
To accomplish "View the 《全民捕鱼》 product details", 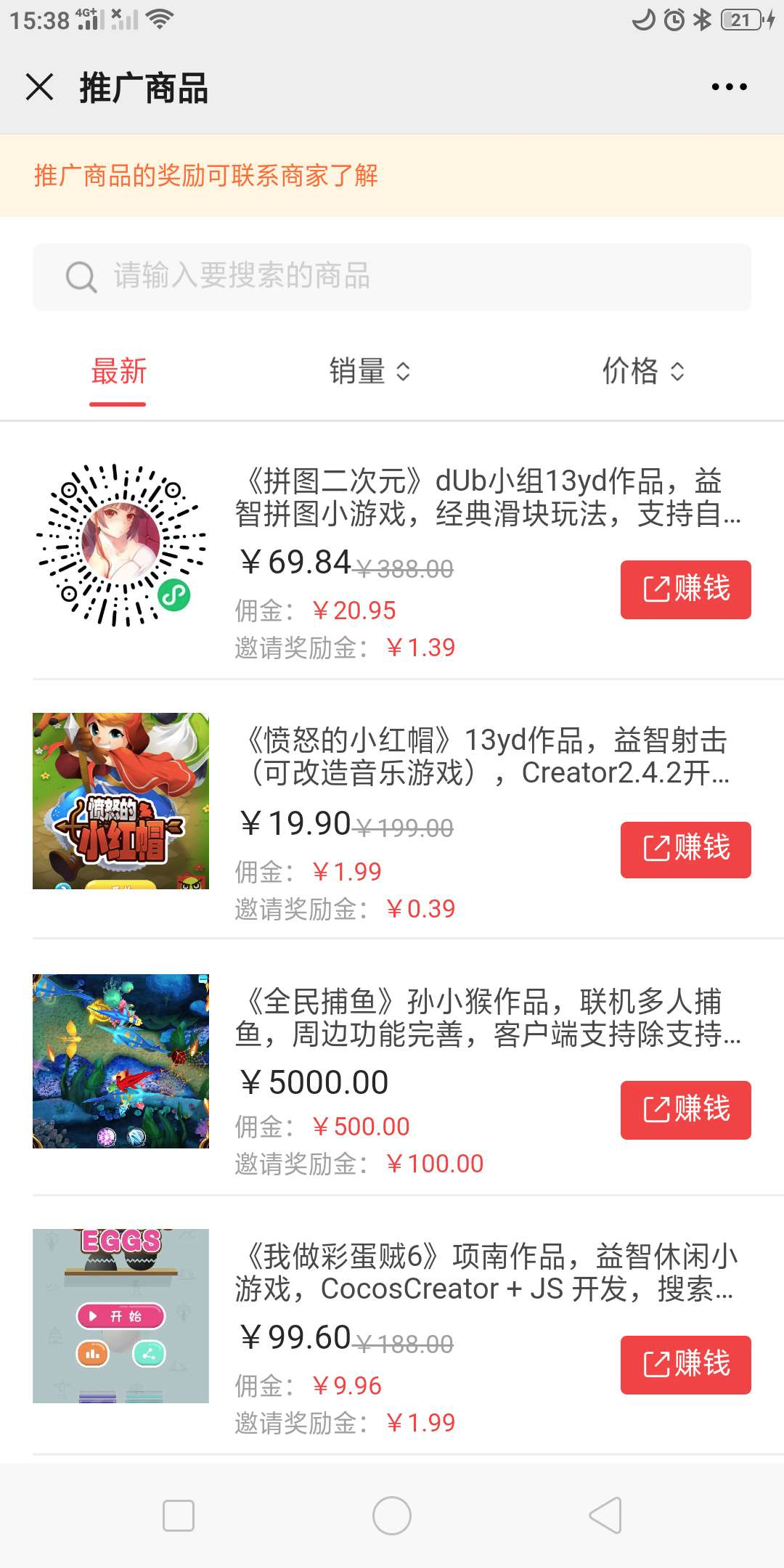I will (x=486, y=1018).
